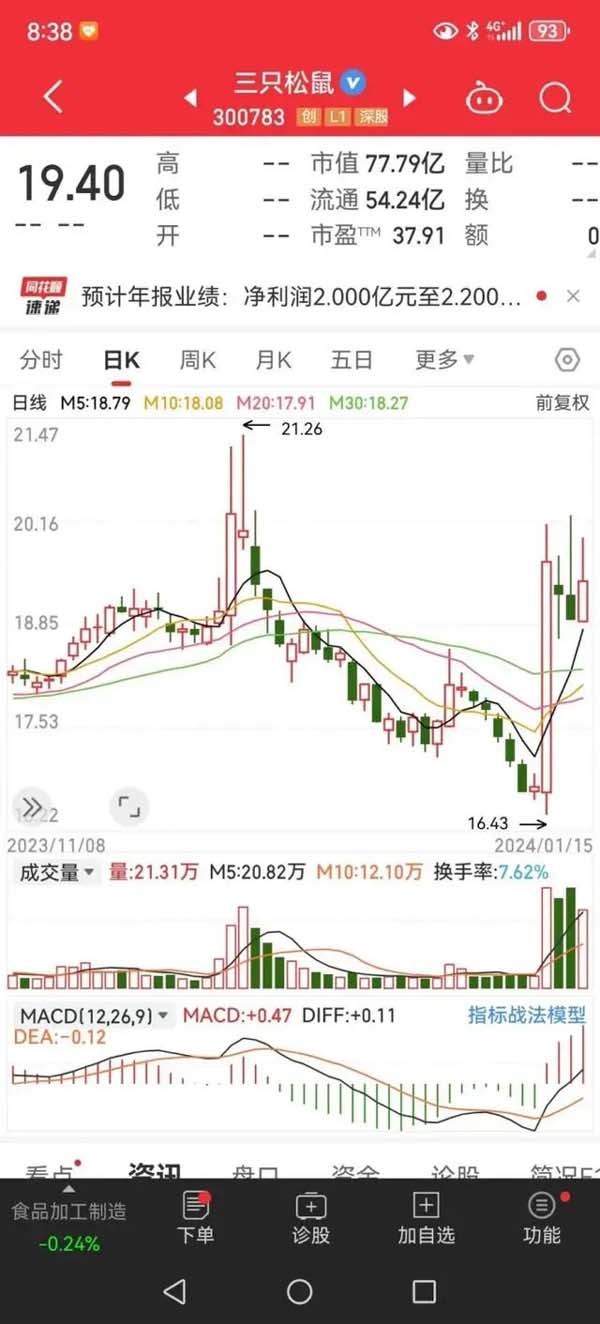Screen dimensions: 600x1324
Task: Dismiss the earnings news banner
Action: (x=573, y=296)
